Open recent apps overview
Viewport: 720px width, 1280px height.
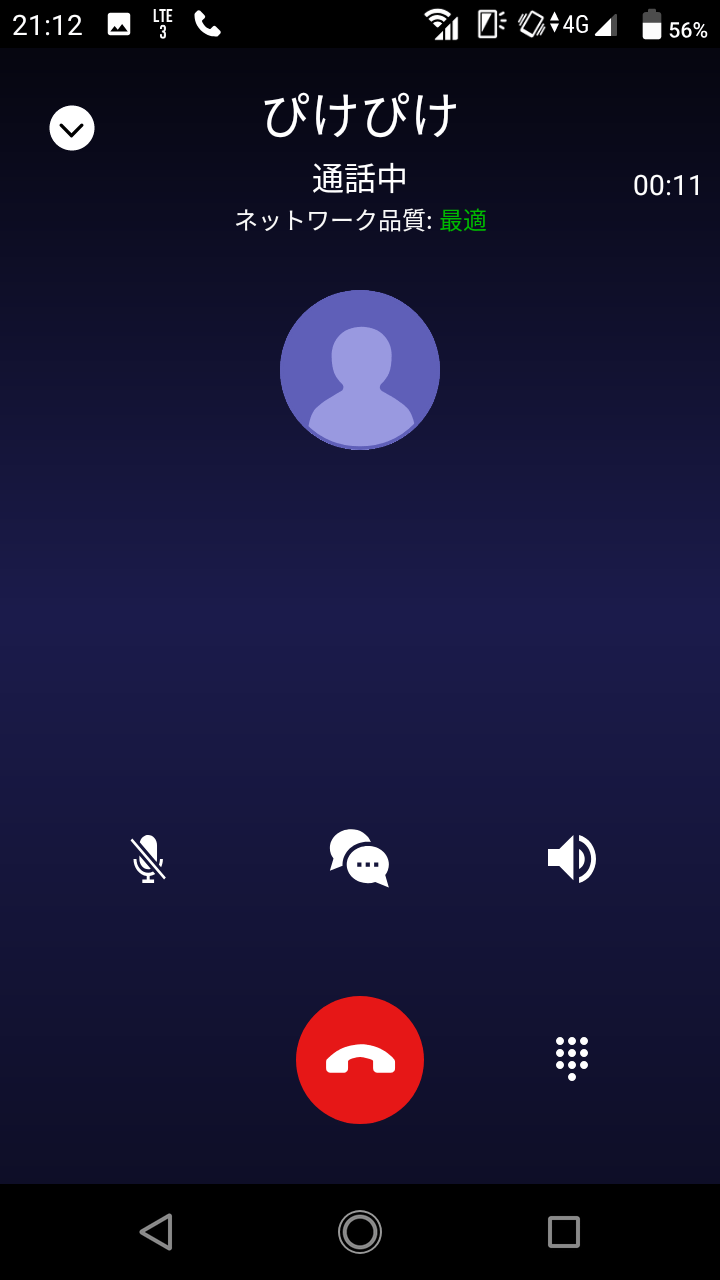564,1232
